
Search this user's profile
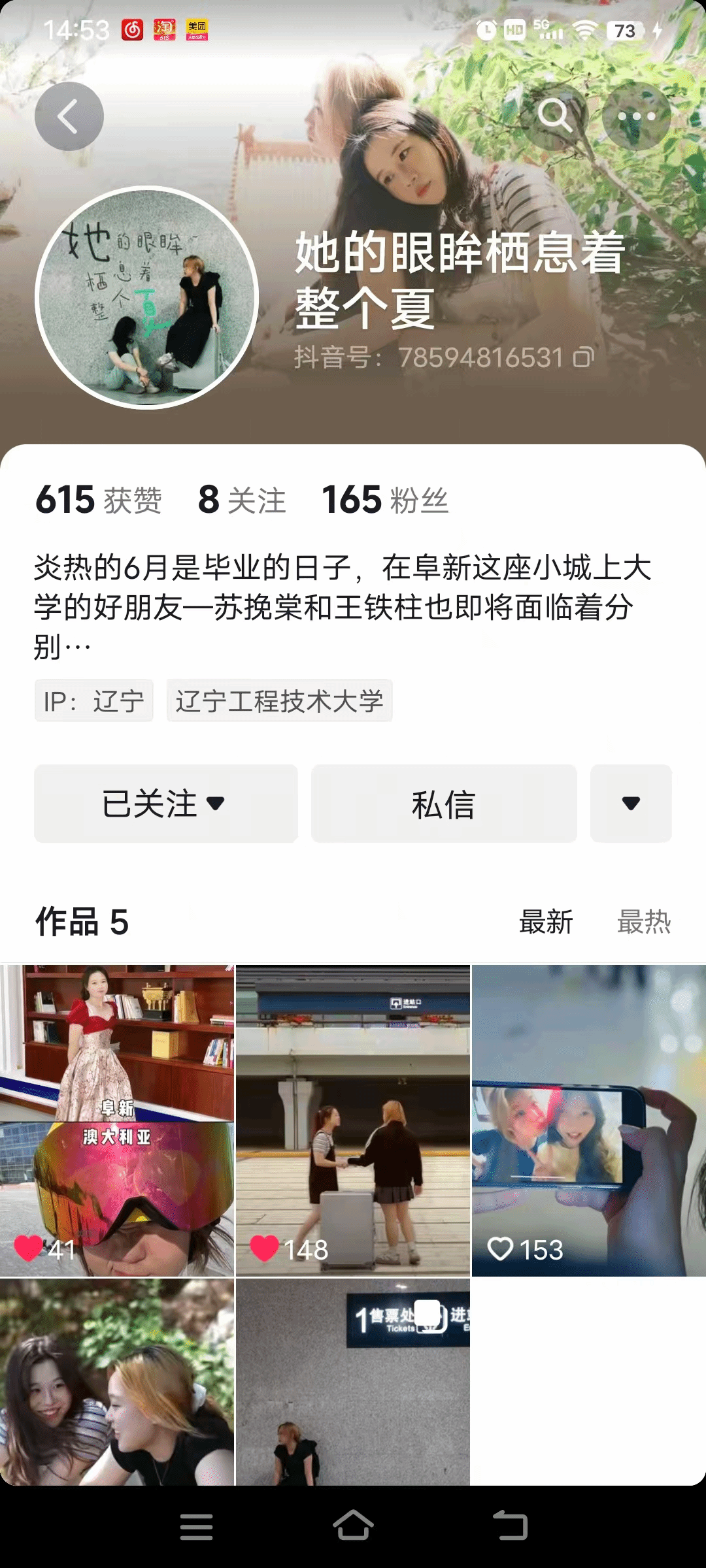(x=554, y=116)
